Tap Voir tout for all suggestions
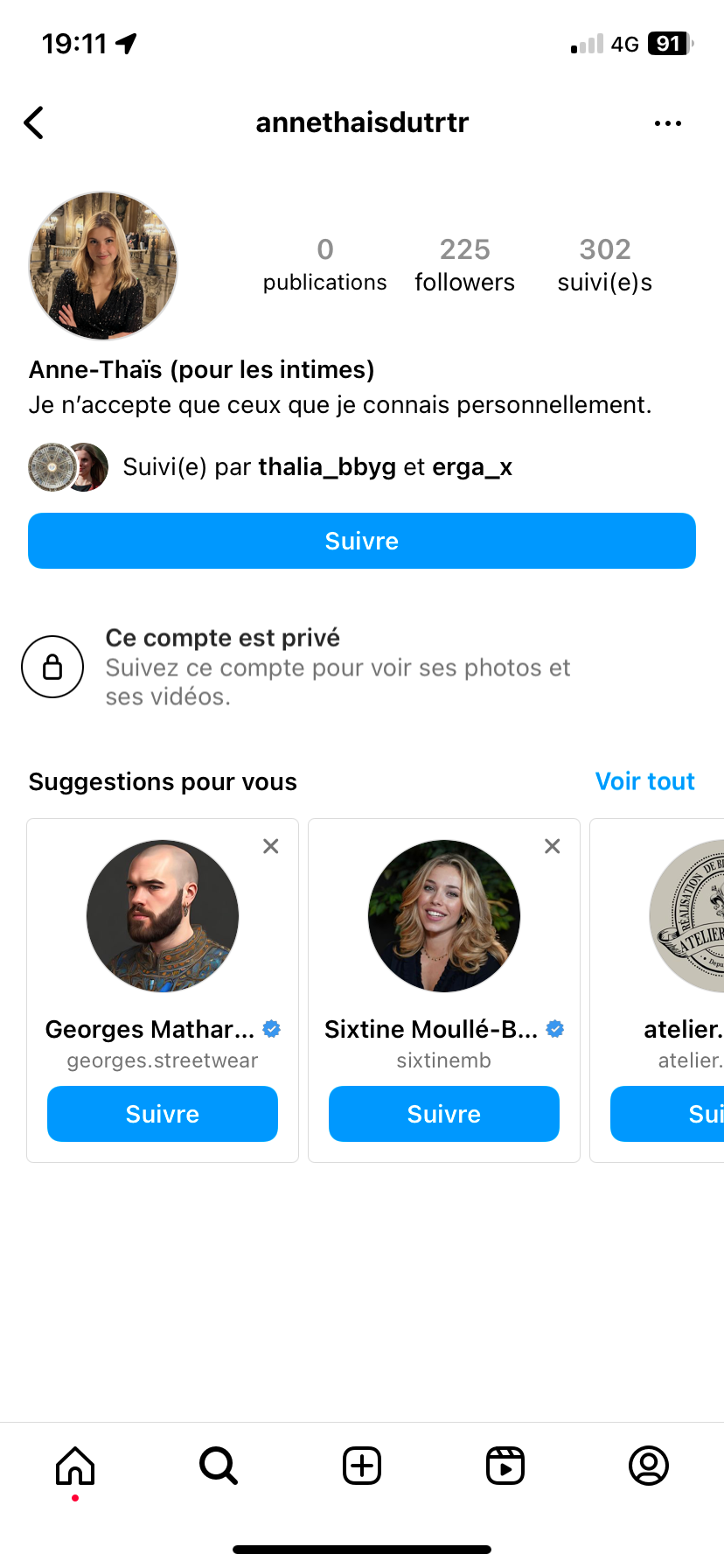 click(x=644, y=781)
